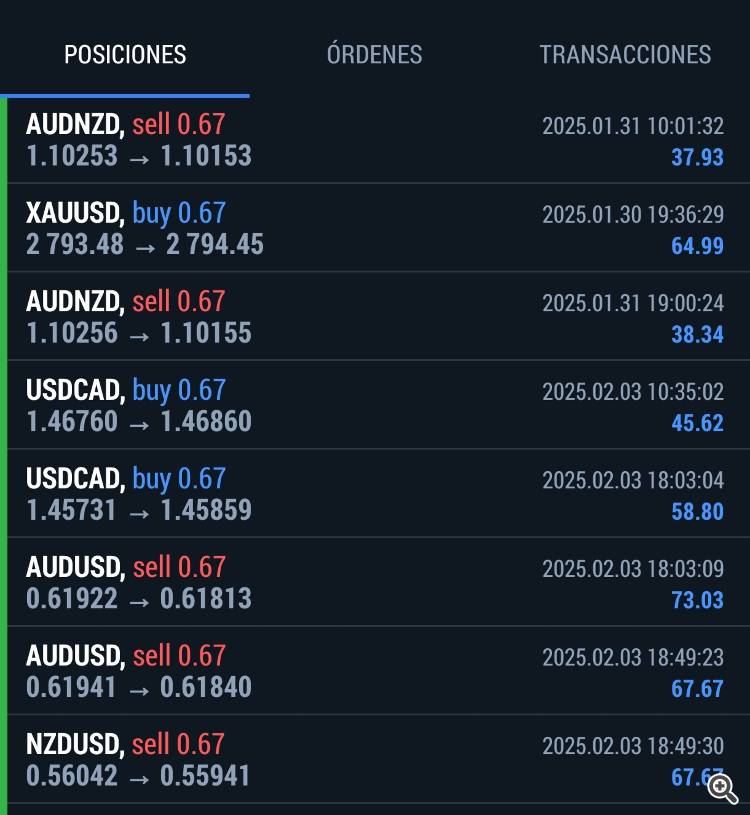Select the POSICIONES tab
Viewport: 750px width, 815px height.
(125, 54)
